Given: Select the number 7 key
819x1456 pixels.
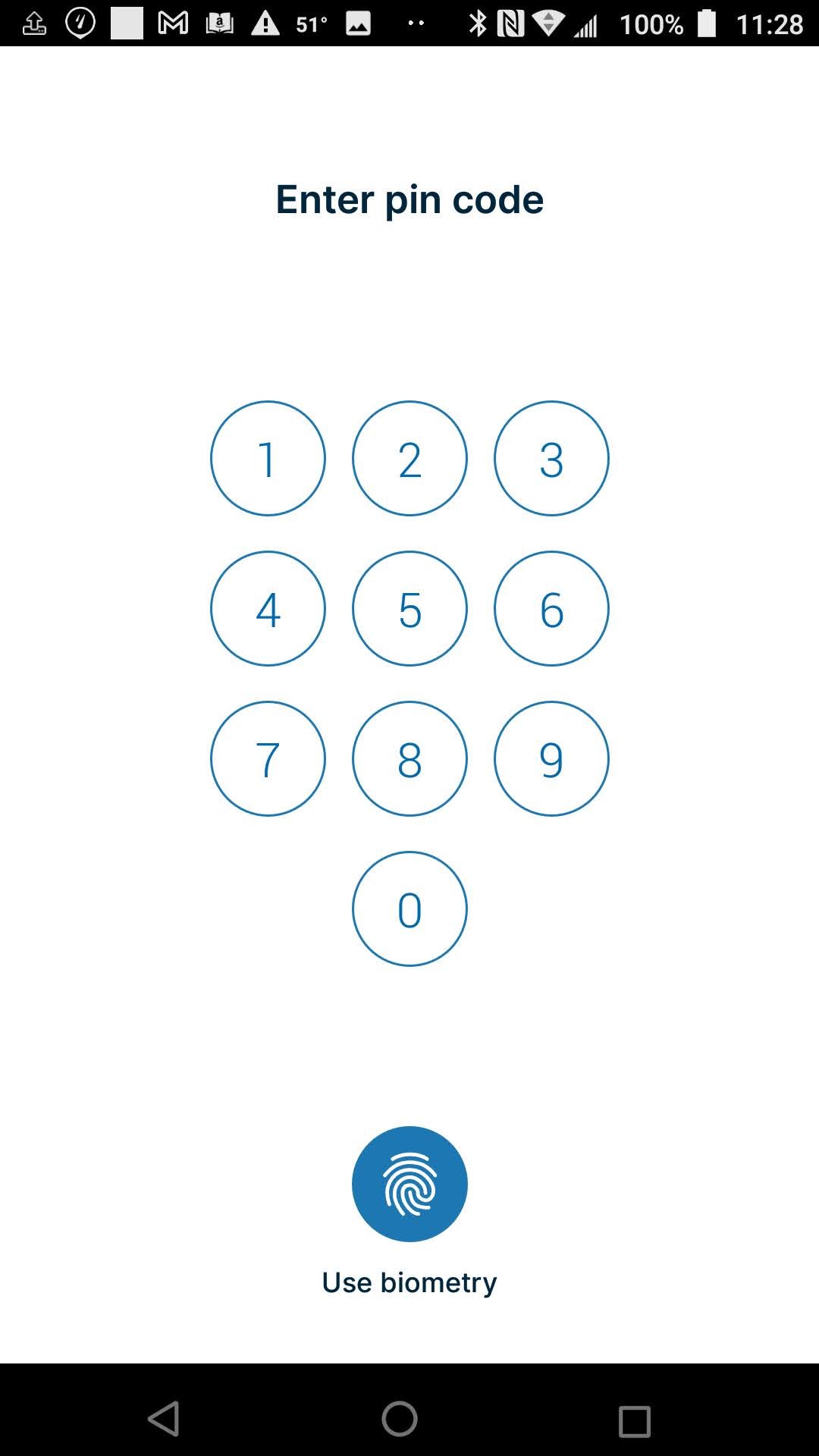Looking at the screenshot, I should (268, 759).
